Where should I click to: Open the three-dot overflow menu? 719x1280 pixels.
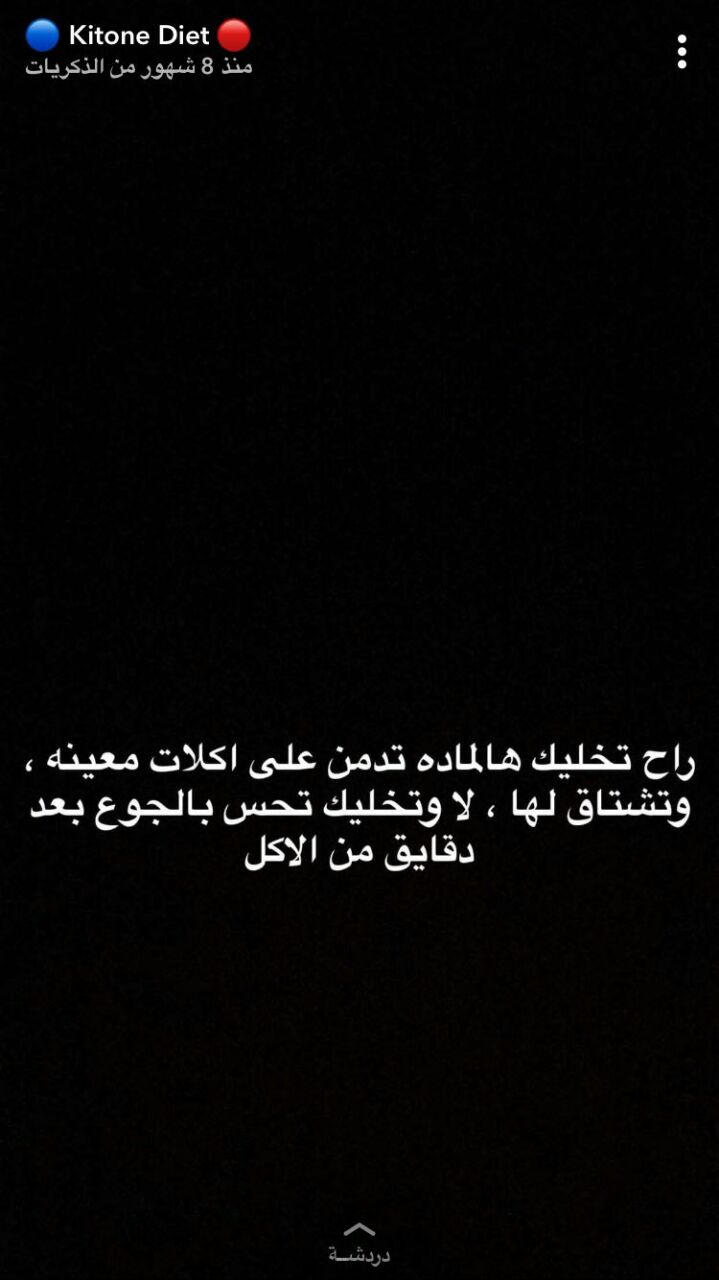681,51
